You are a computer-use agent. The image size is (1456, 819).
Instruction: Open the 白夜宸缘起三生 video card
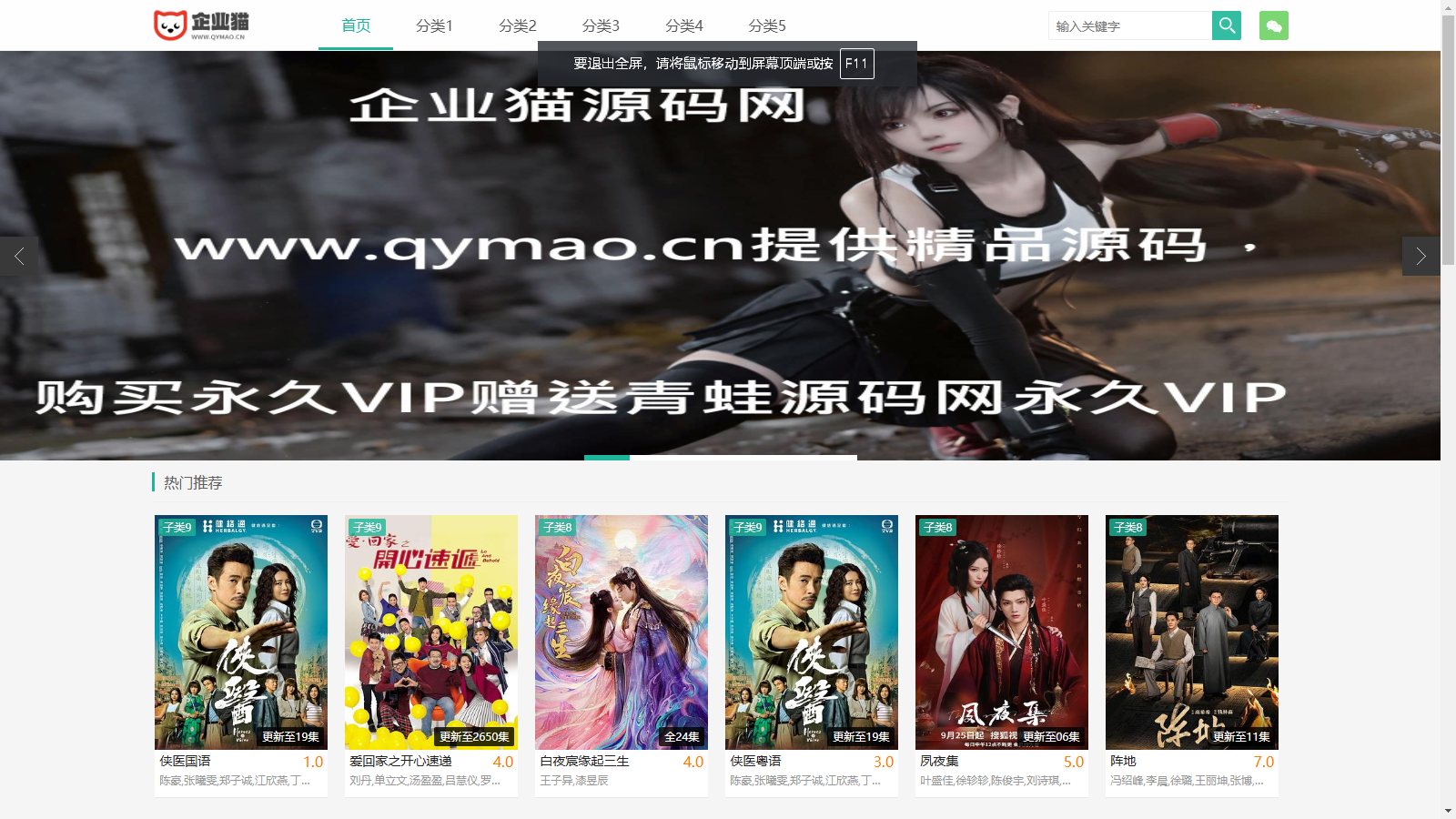pyautogui.click(x=622, y=632)
